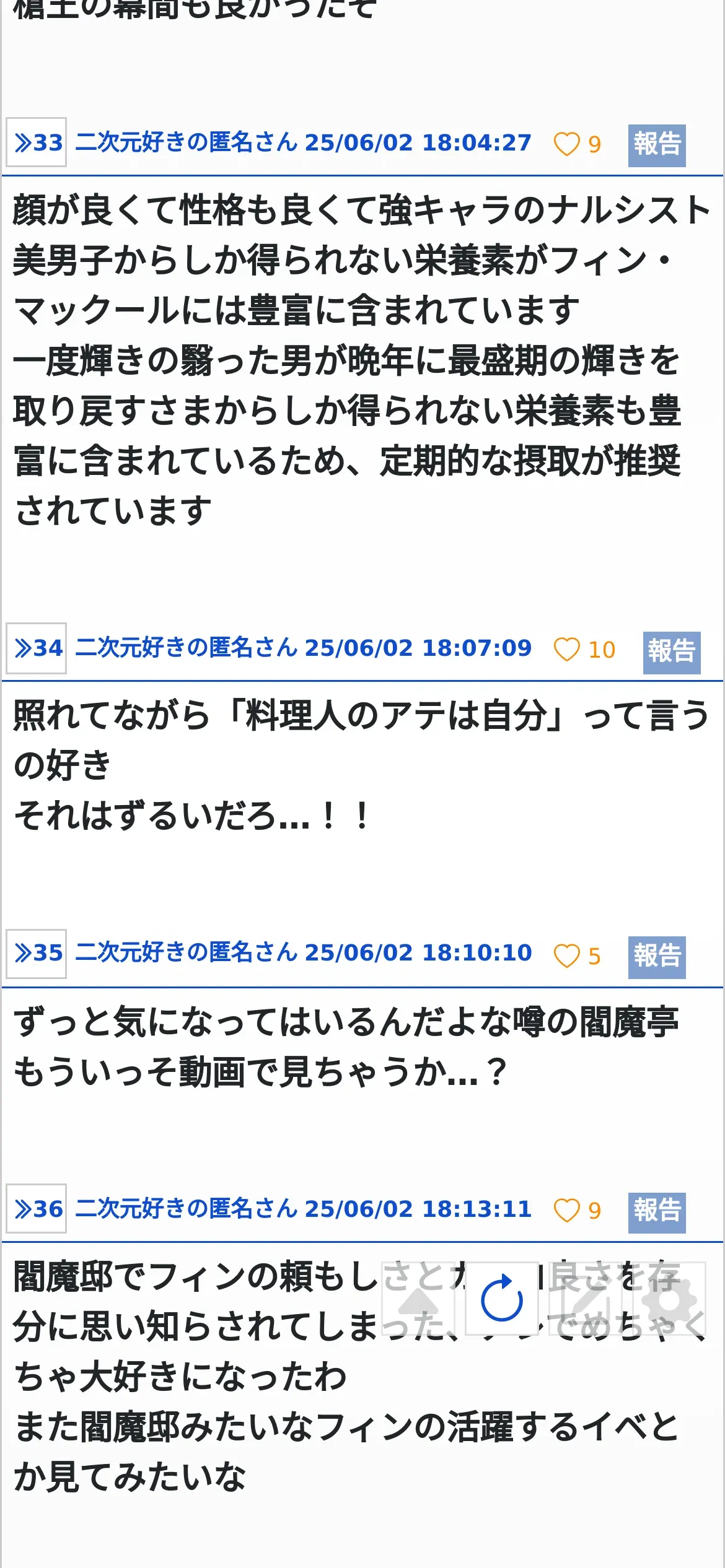
Task: Select the >>35 post anchor
Action: point(37,953)
